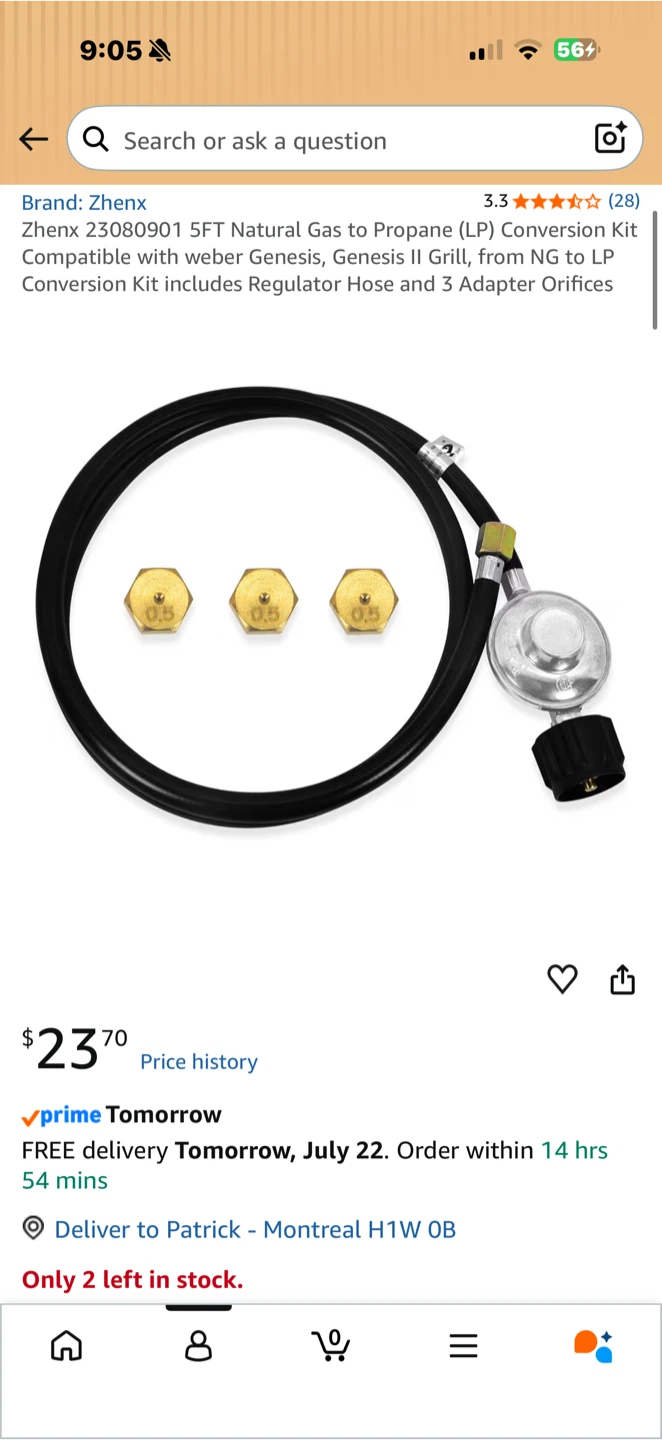Add item to wish list heart

pyautogui.click(x=563, y=979)
